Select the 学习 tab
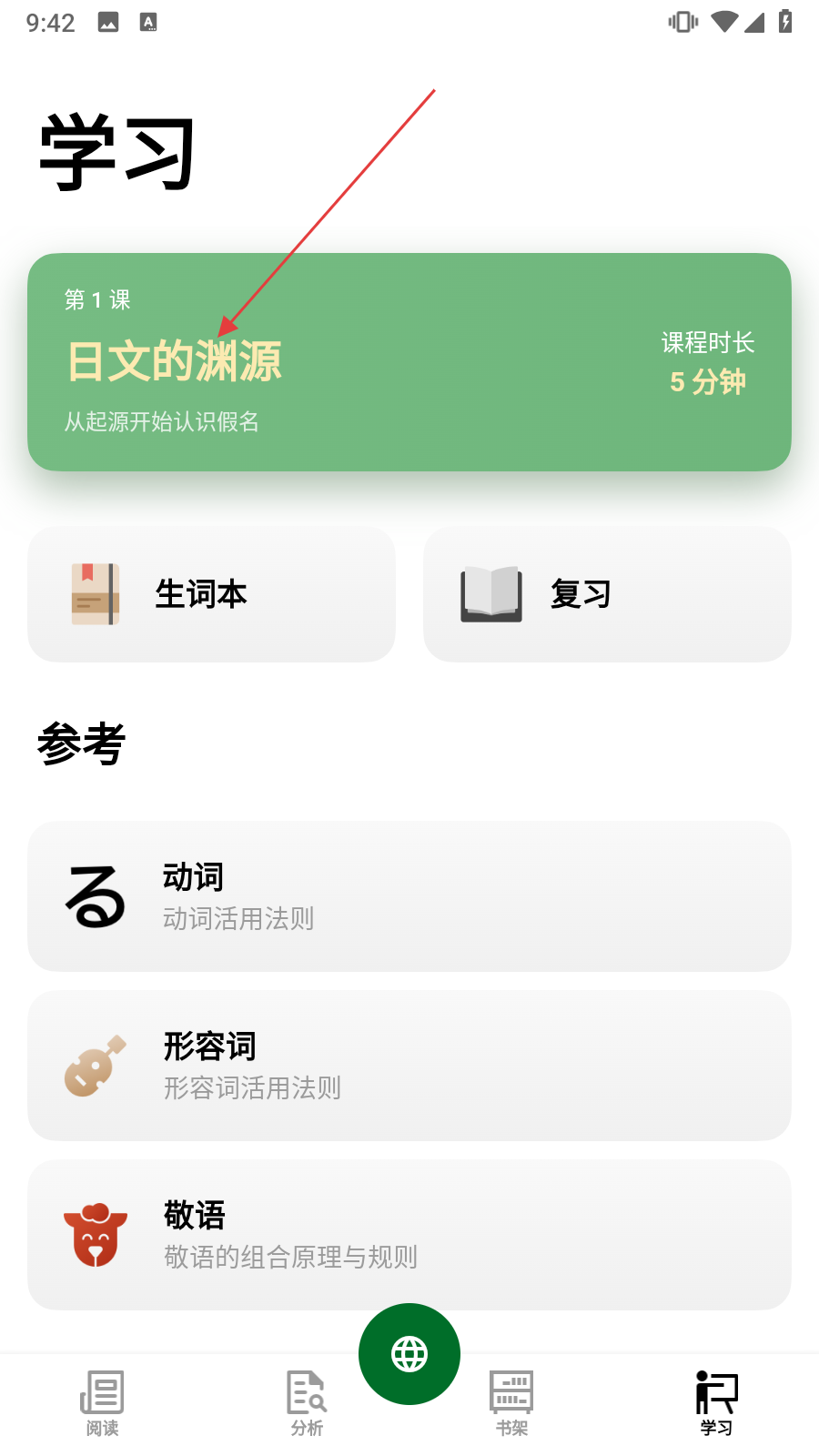The height and width of the screenshot is (1456, 819). pos(716,1403)
